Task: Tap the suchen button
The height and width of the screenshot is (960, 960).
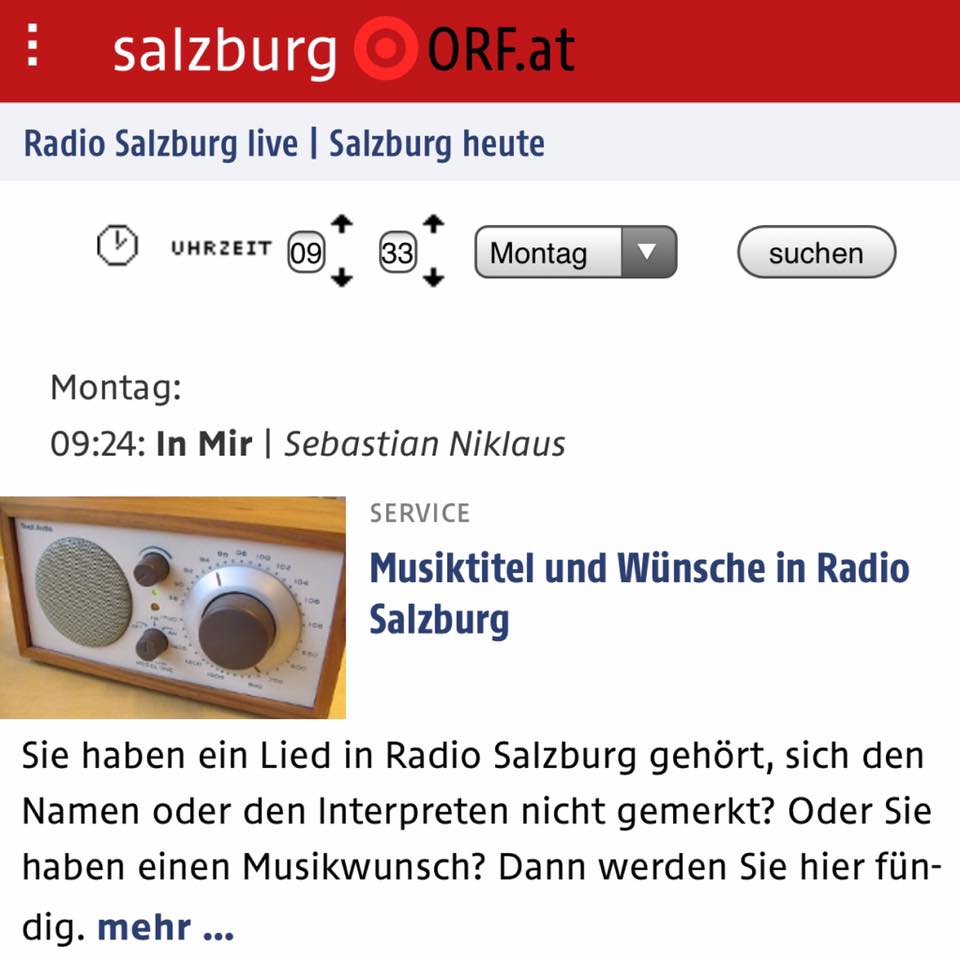Action: 815,252
